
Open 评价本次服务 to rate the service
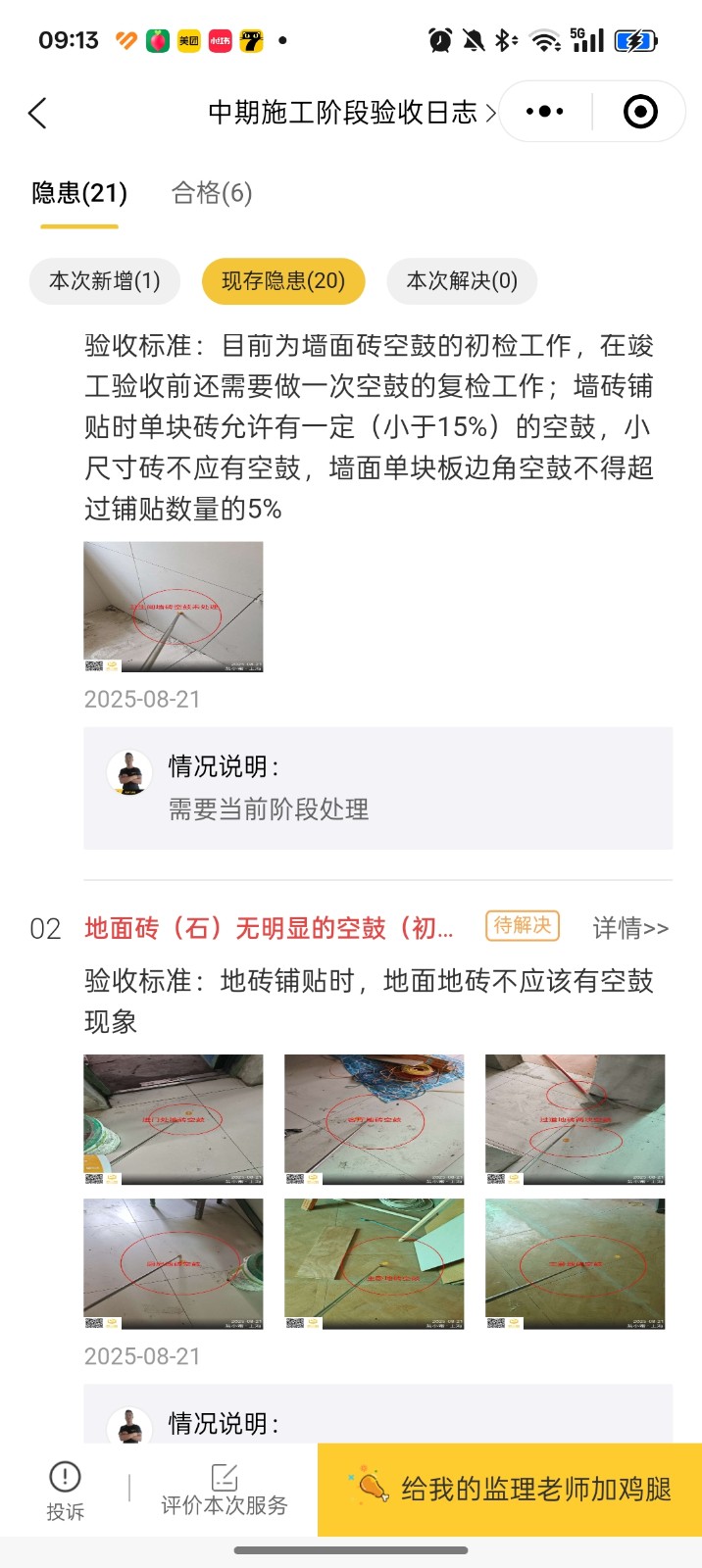(x=225, y=1490)
